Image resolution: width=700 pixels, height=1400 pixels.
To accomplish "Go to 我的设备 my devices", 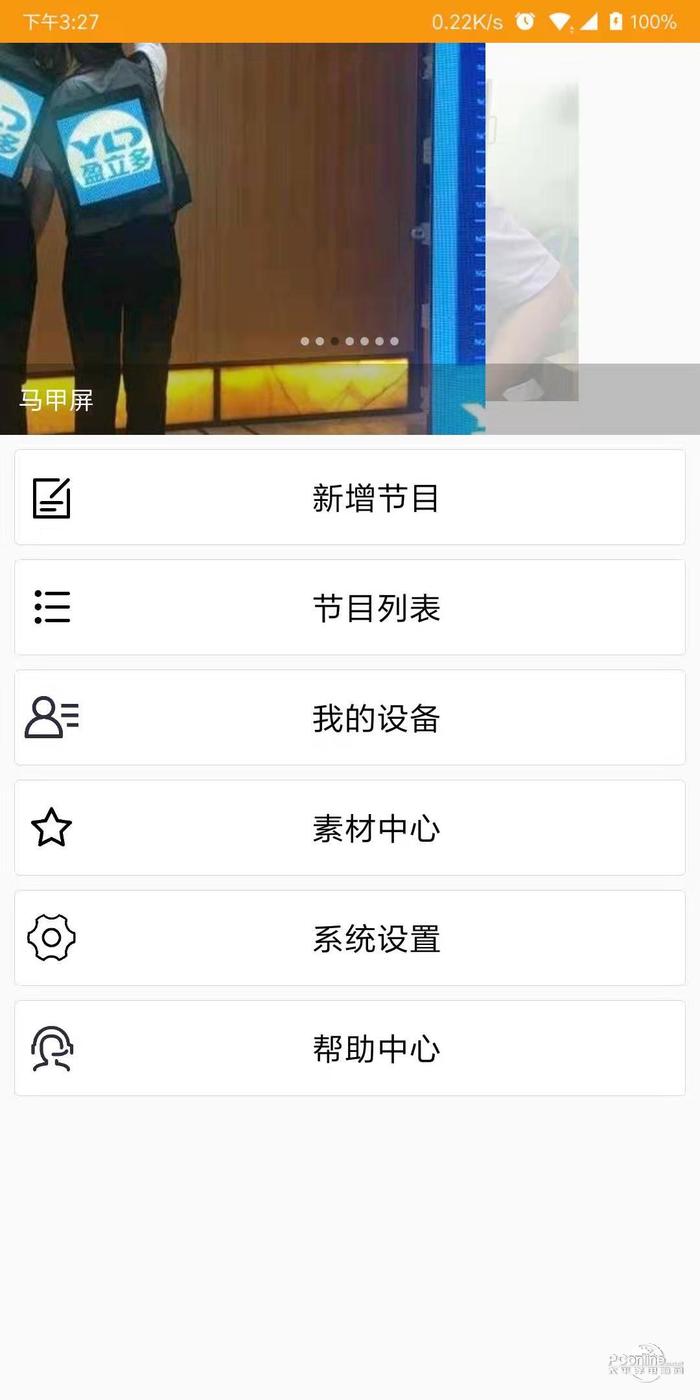I will click(x=350, y=717).
